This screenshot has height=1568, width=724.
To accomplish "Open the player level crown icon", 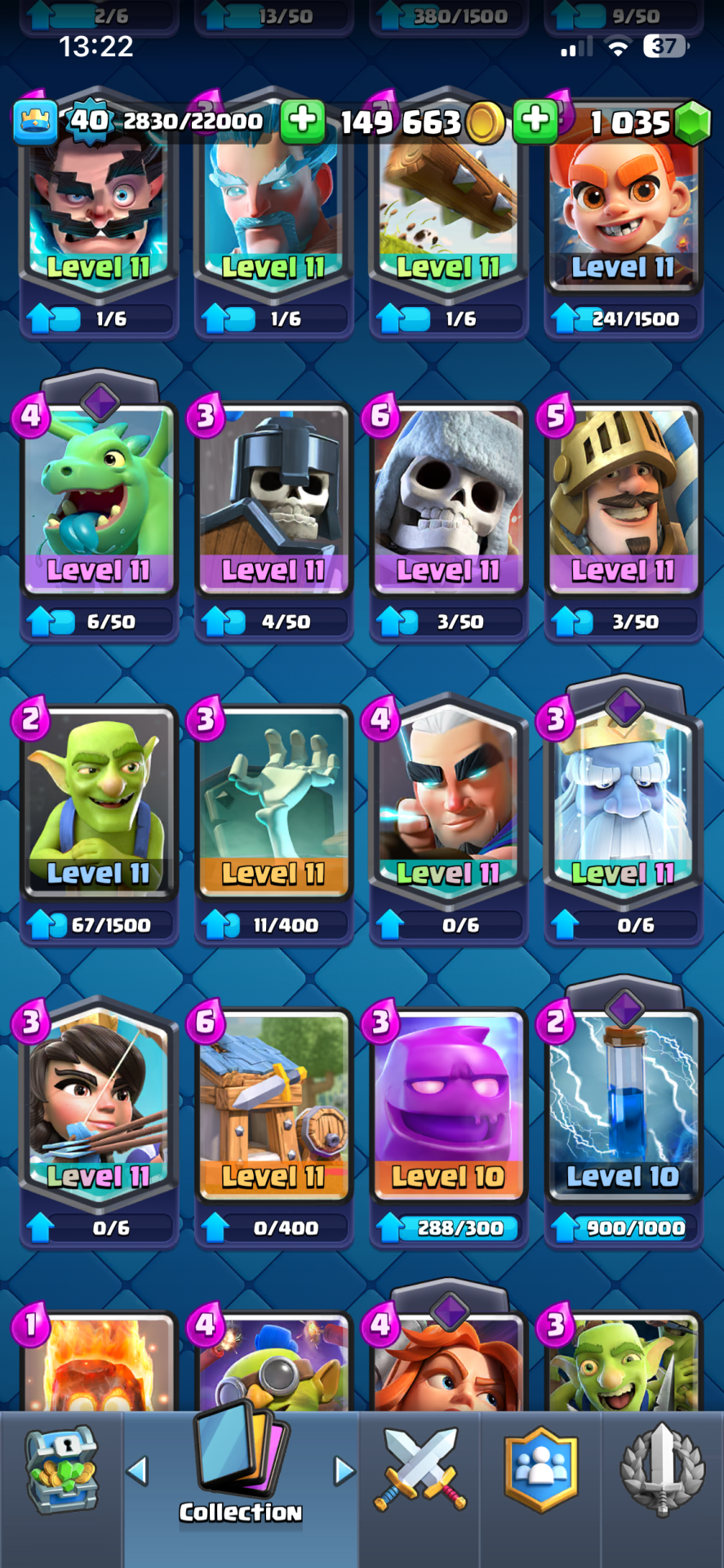I will 35,121.
